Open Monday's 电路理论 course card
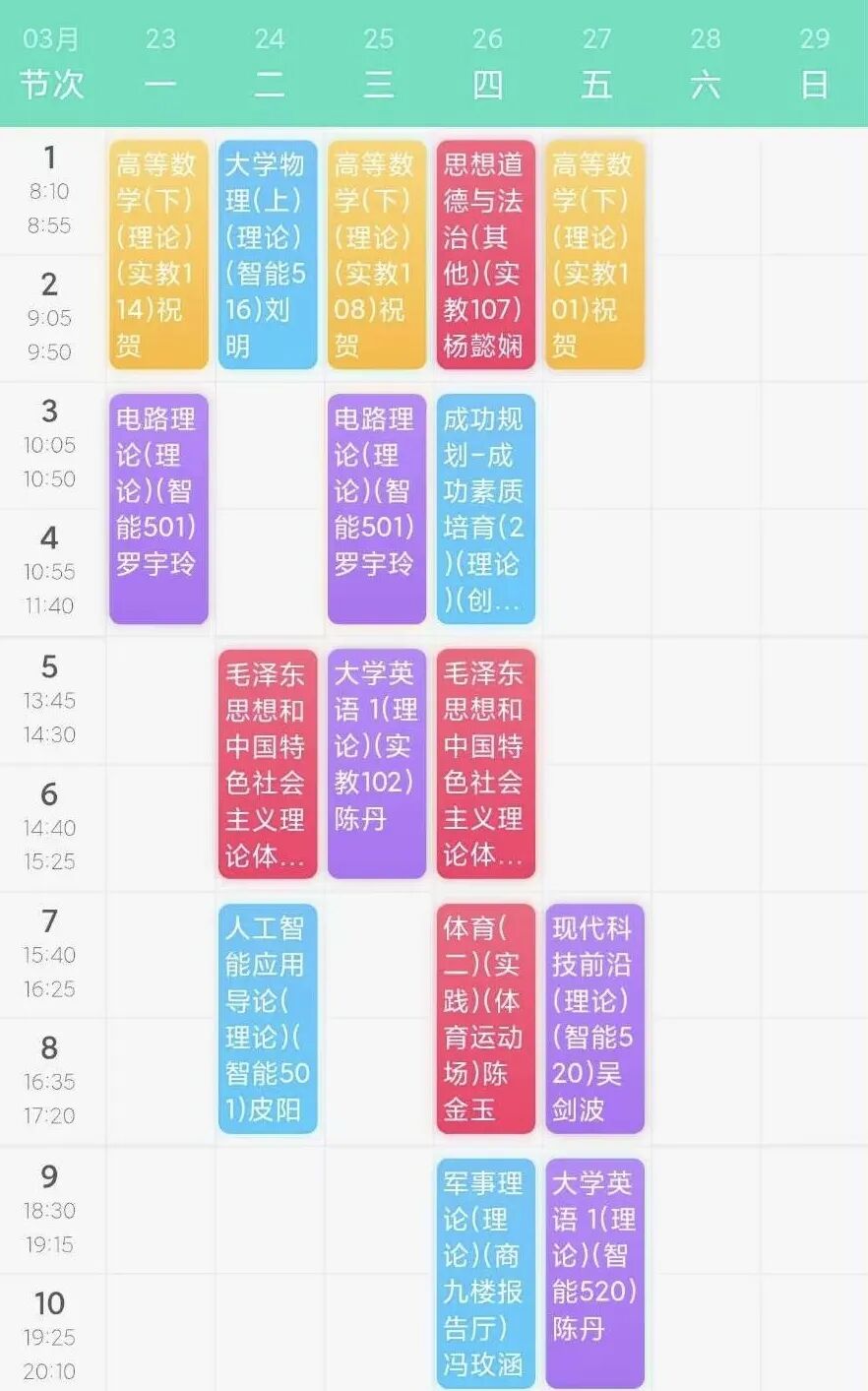The width and height of the screenshot is (868, 1391). (158, 508)
